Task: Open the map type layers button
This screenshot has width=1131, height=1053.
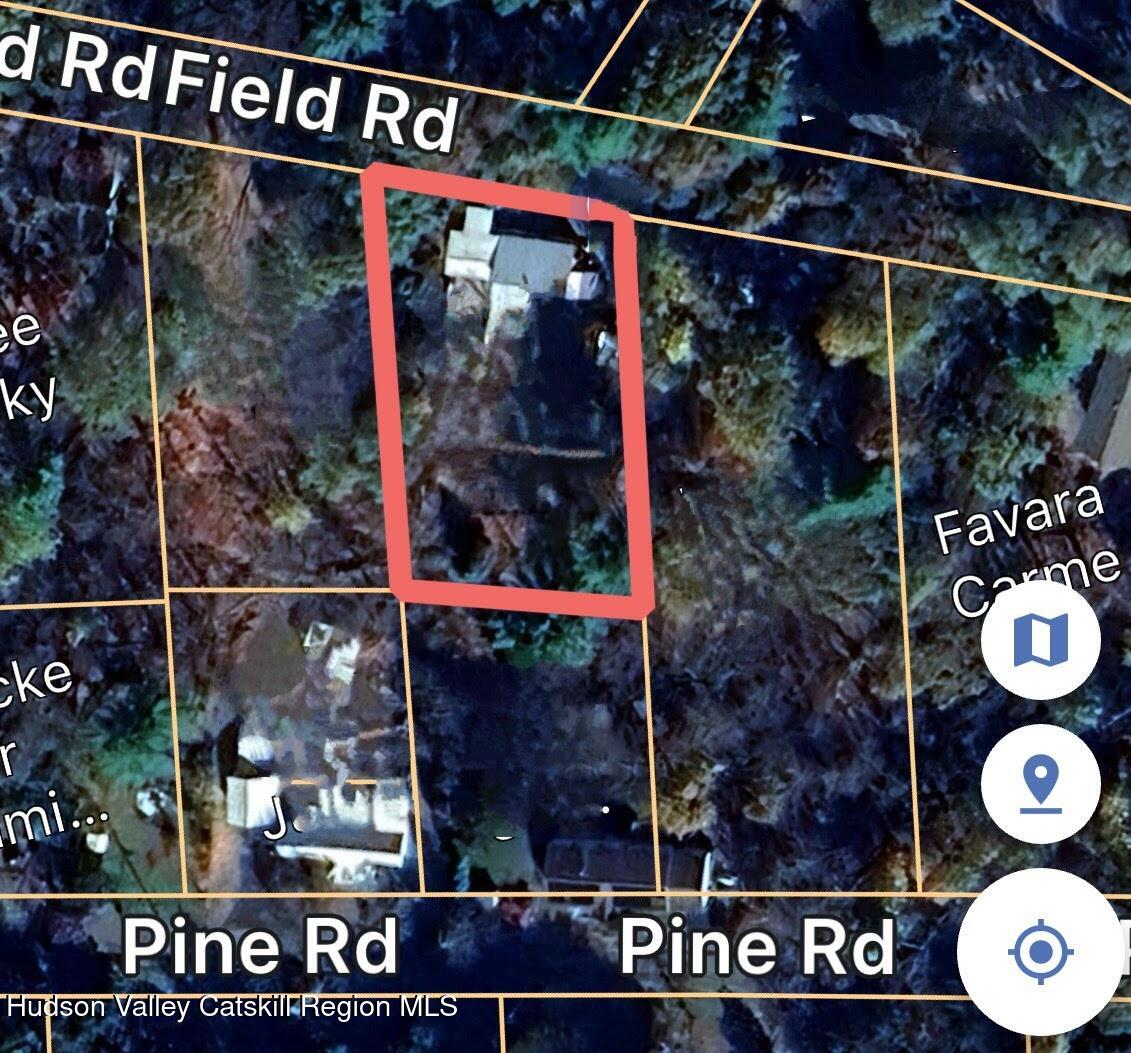Action: pyautogui.click(x=1040, y=640)
